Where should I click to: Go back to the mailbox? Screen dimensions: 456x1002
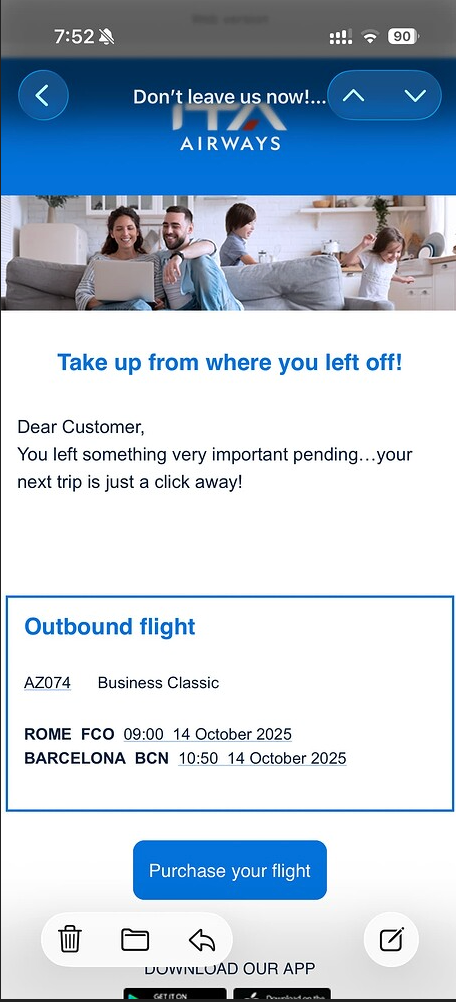click(x=43, y=95)
